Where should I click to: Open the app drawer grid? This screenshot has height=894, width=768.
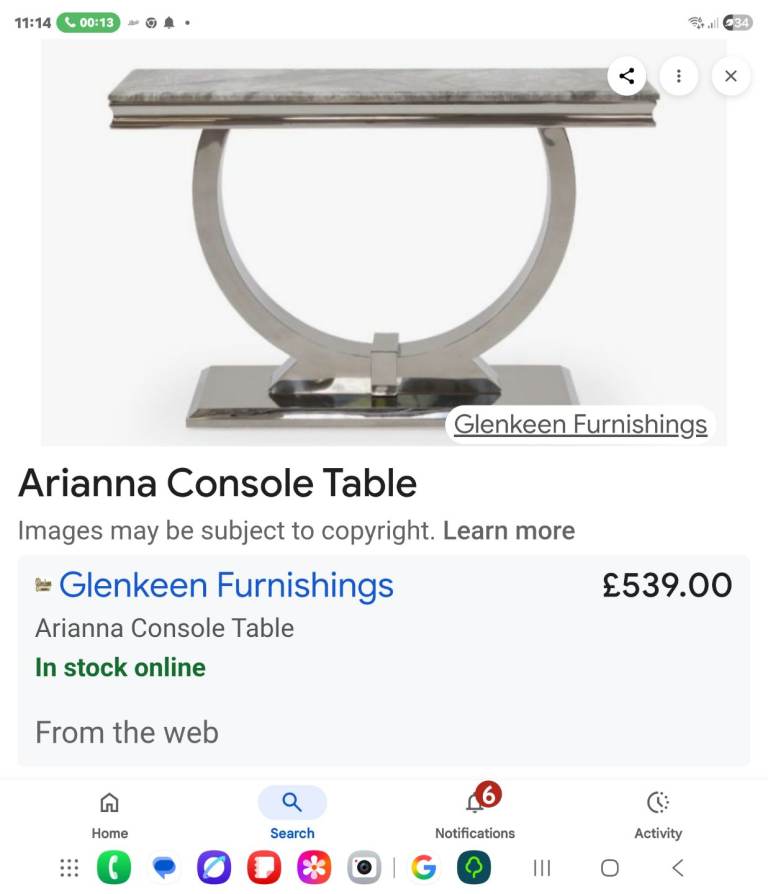pos(69,868)
